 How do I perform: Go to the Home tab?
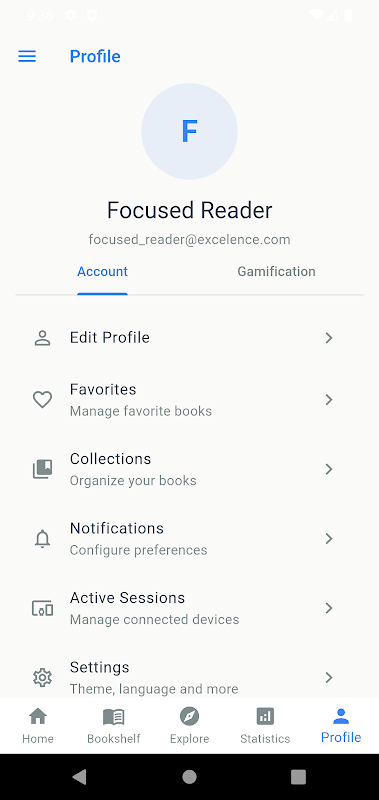38,726
